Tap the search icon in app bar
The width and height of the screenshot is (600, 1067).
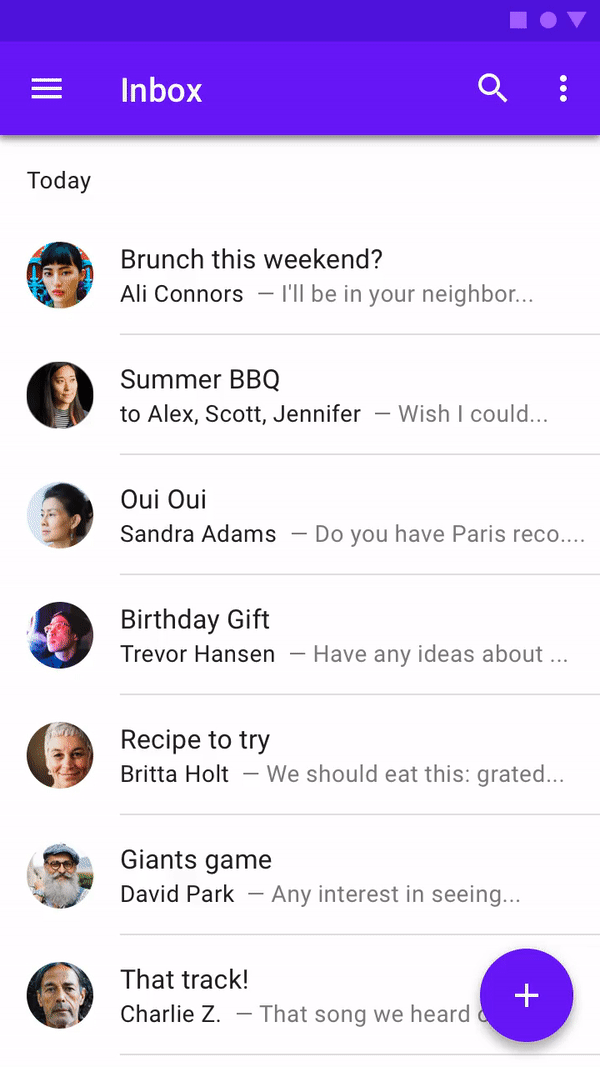493,89
